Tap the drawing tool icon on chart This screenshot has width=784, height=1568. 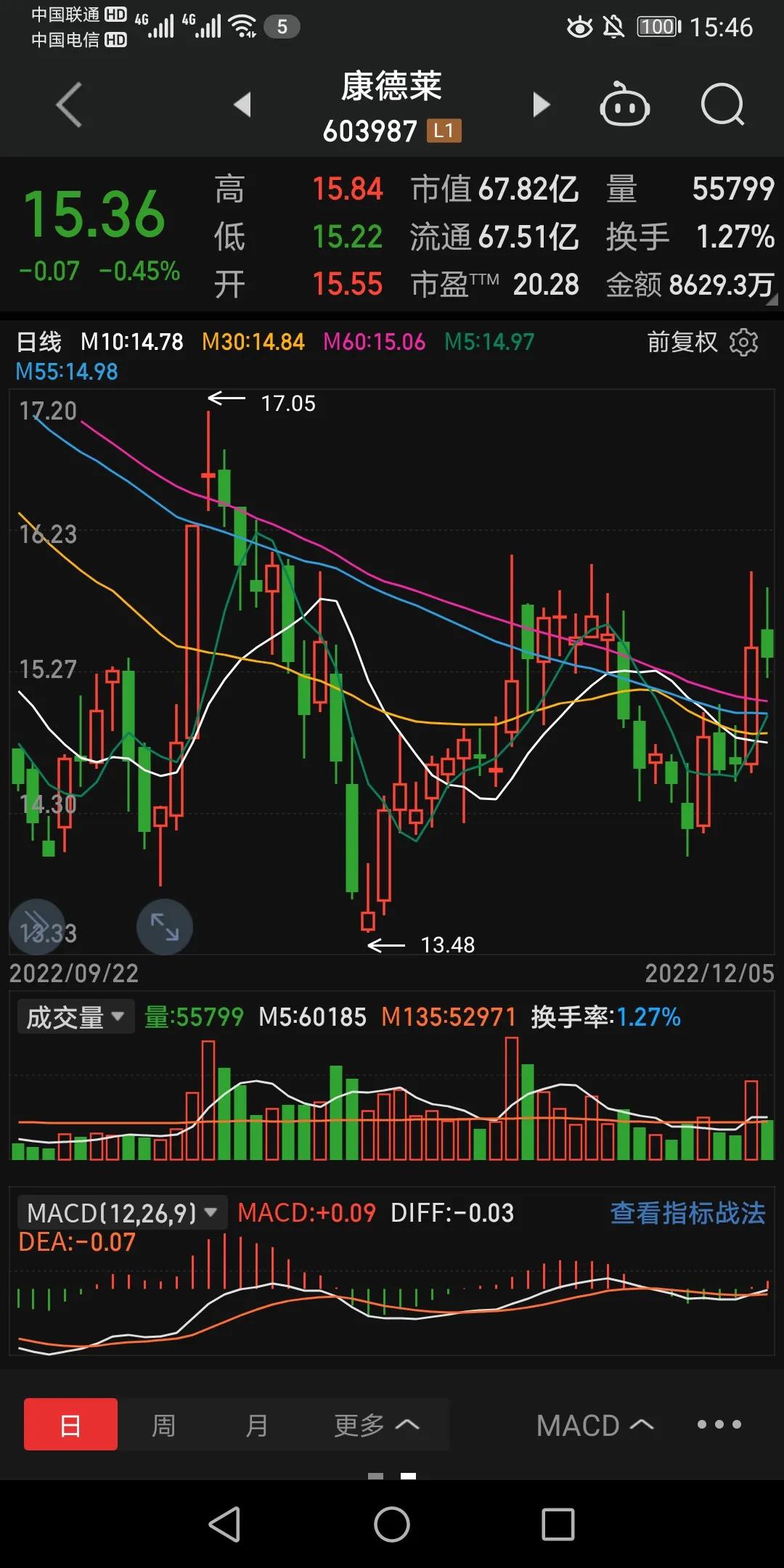(x=37, y=926)
